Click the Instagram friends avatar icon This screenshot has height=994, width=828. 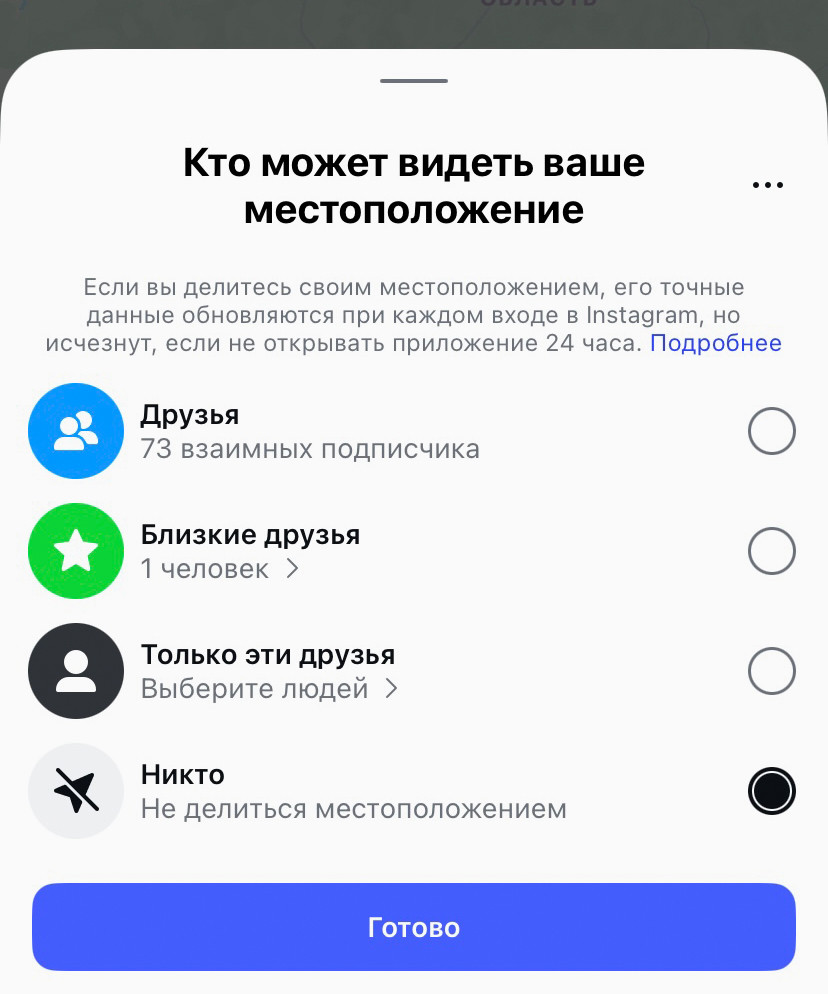(x=76, y=431)
